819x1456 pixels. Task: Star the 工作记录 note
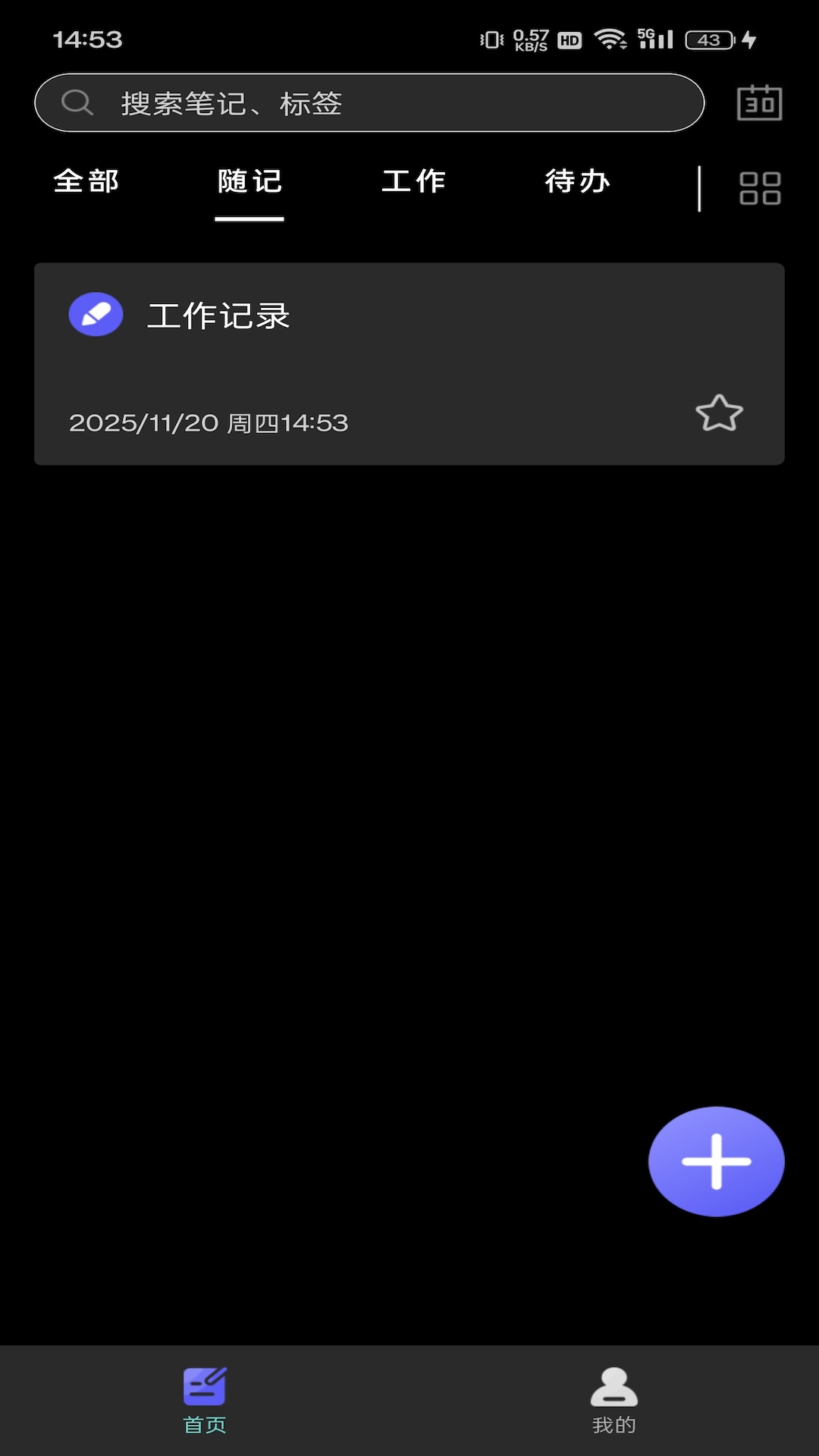click(x=719, y=414)
